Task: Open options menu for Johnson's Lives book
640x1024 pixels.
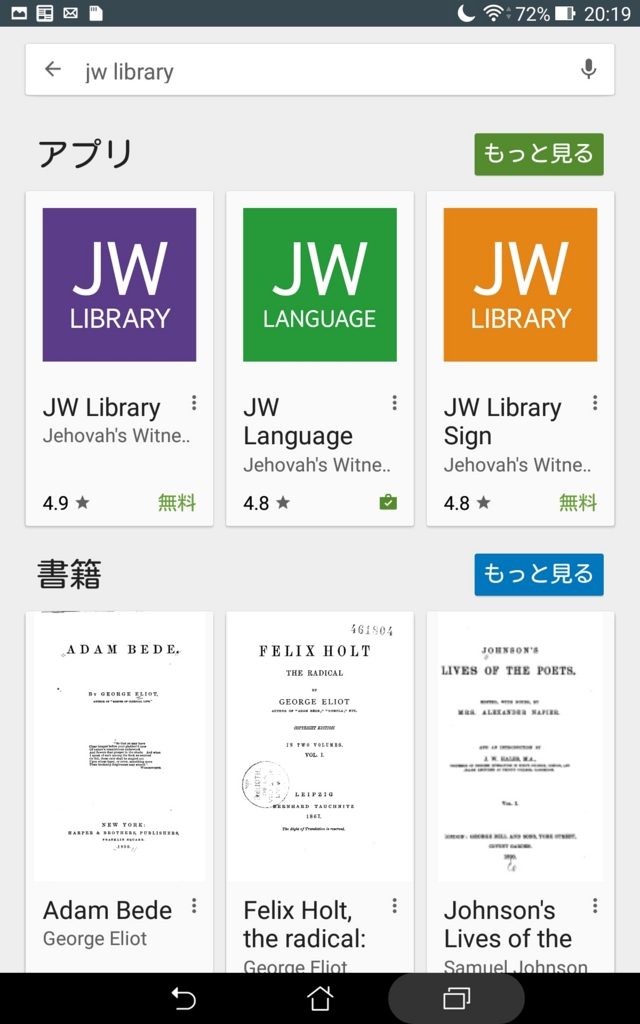Action: (595, 906)
